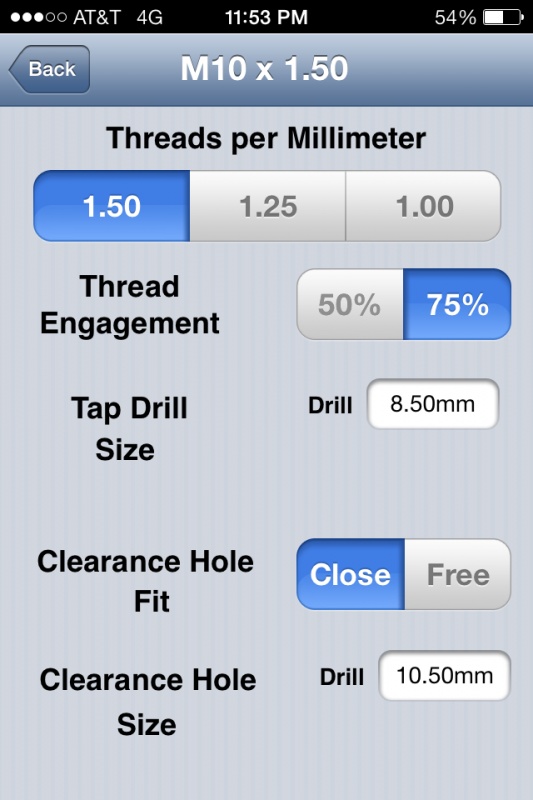
Task: Go back using the Back button
Action: (x=49, y=69)
